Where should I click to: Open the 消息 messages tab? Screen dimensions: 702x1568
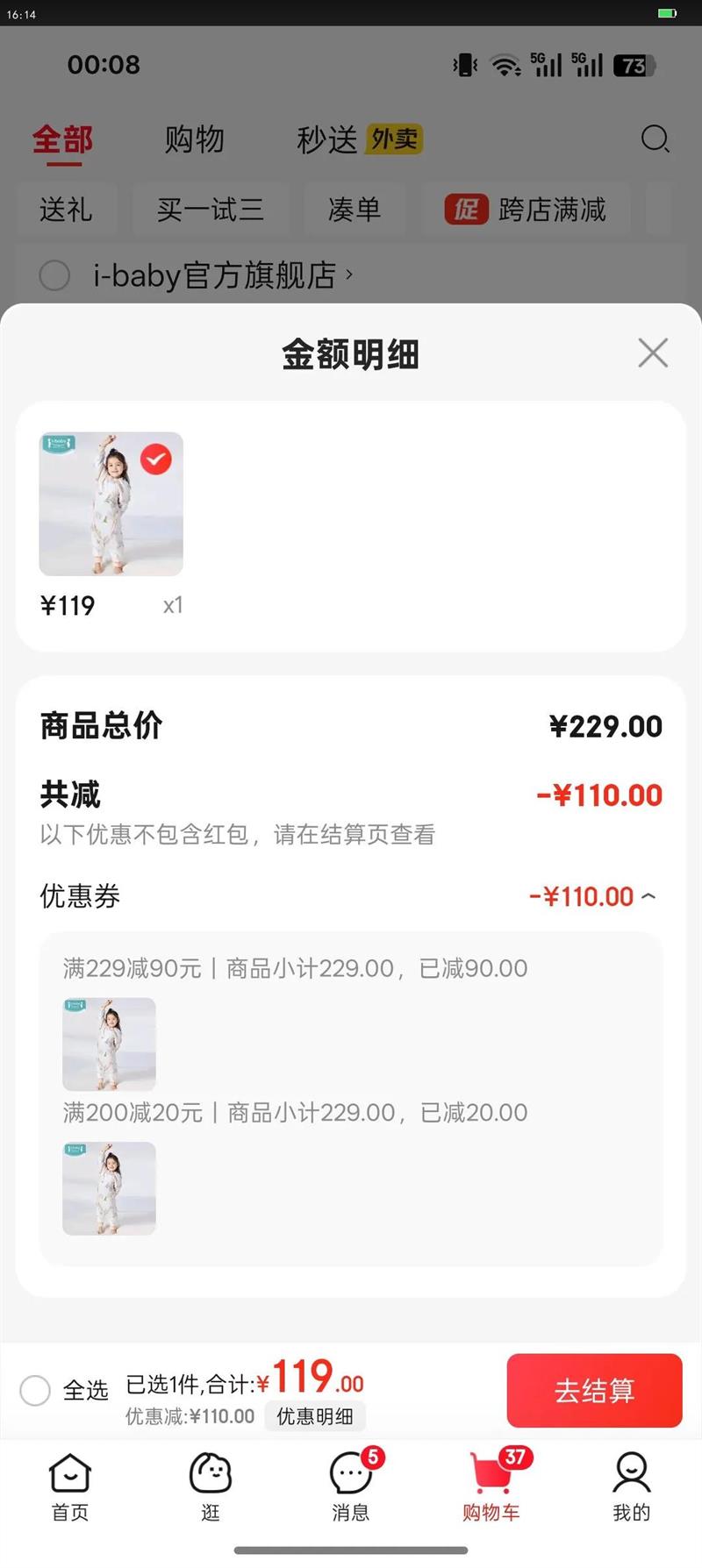point(351,1486)
